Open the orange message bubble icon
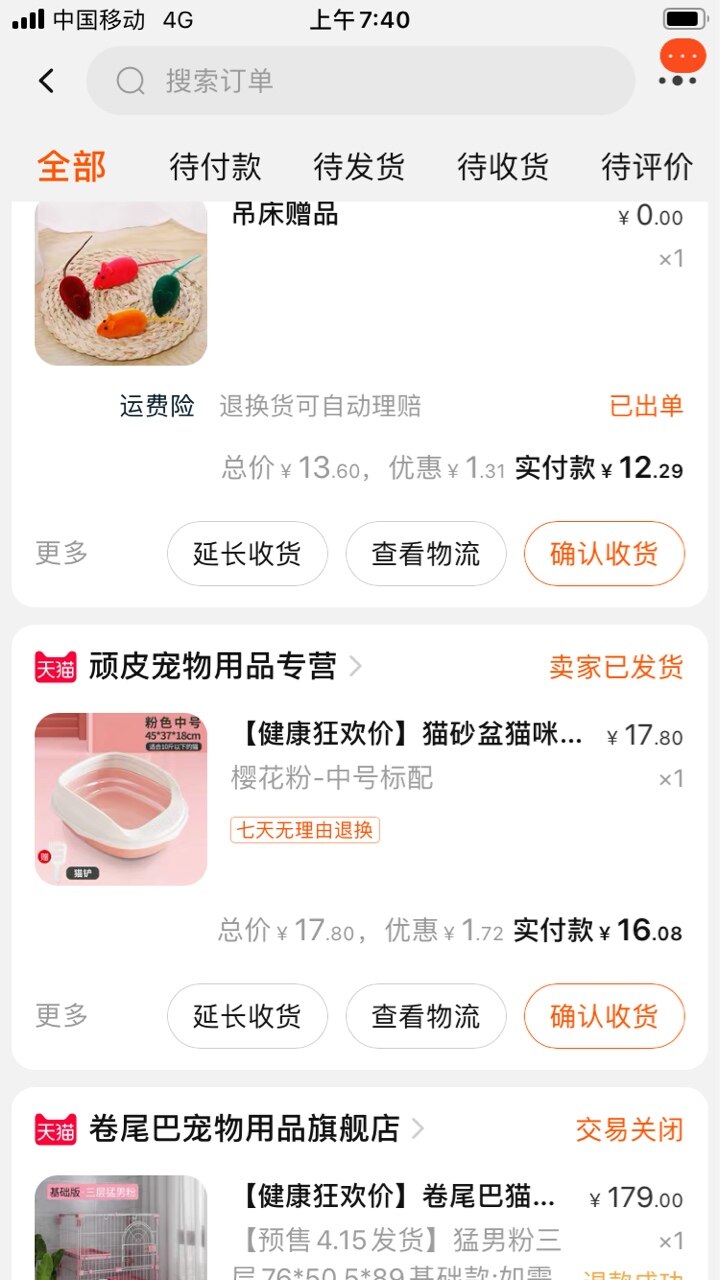Viewport: 720px width, 1280px height. point(682,60)
